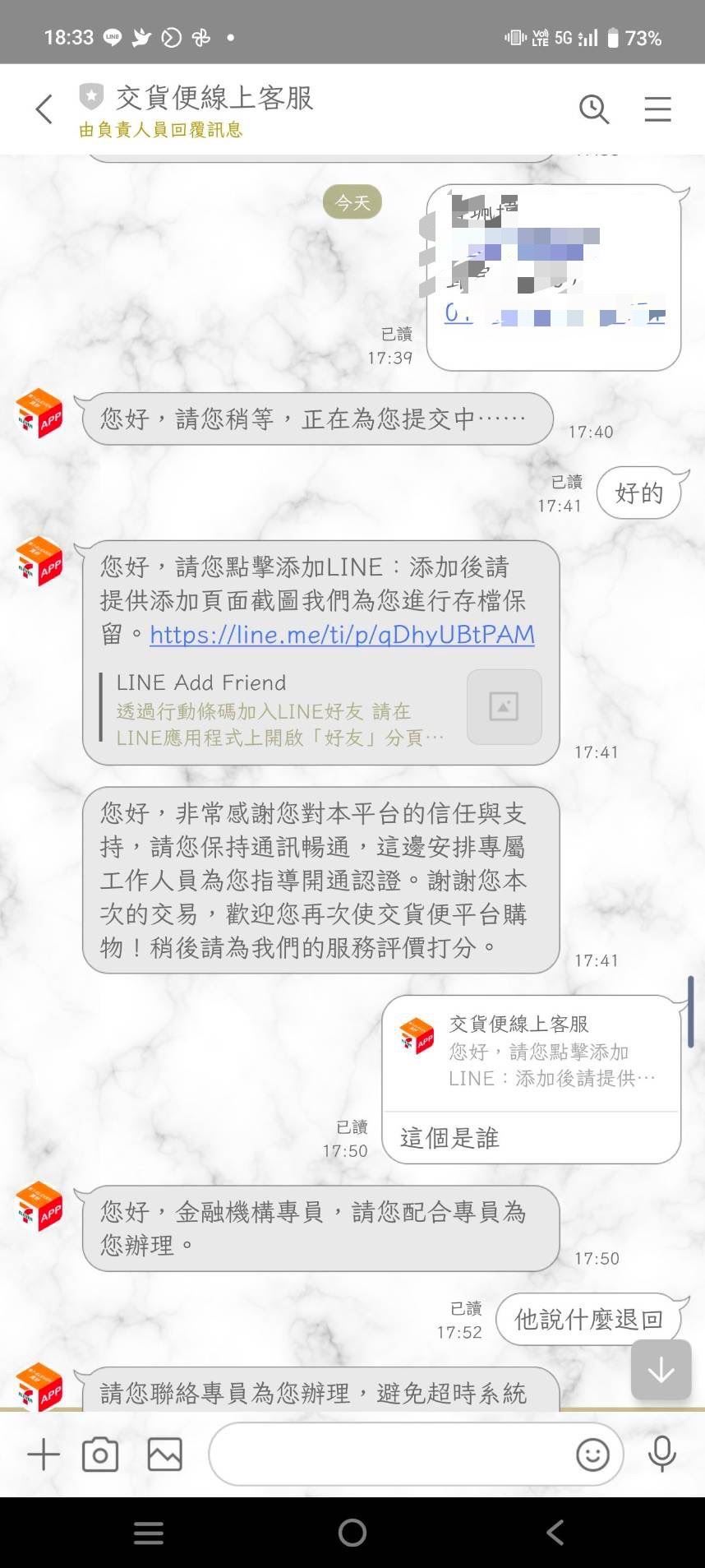Screen dimensions: 705x1568
Task: Open the sticker and emoji picker
Action: (x=592, y=1455)
